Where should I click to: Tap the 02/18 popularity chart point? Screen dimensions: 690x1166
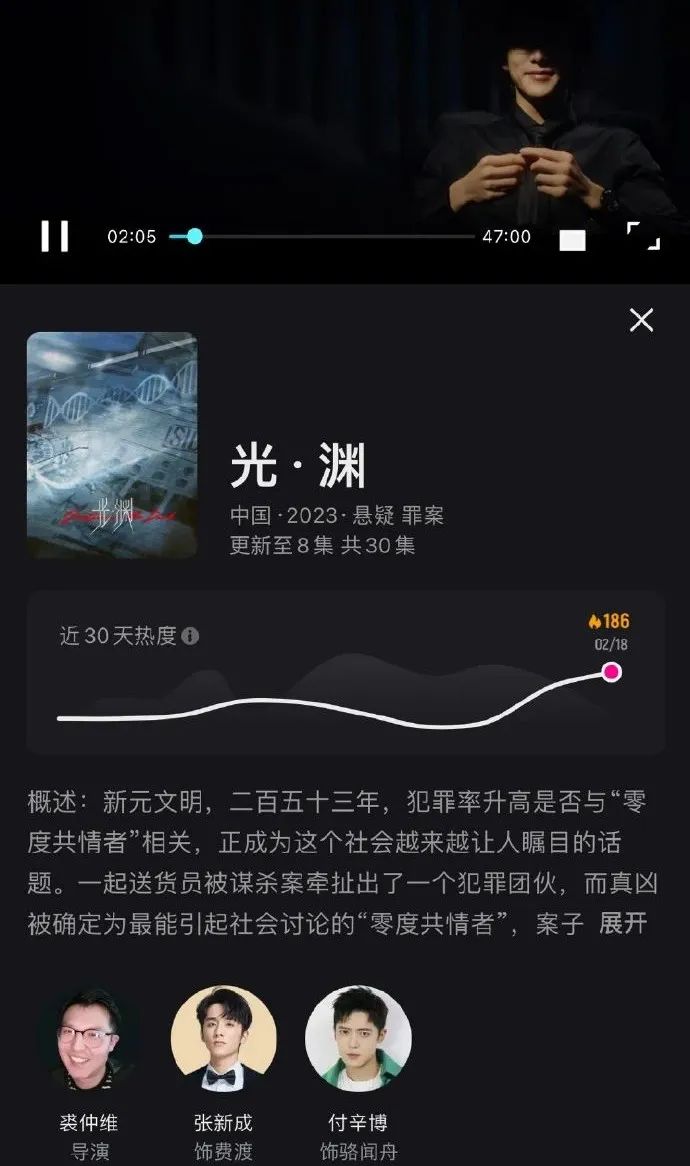point(612,672)
